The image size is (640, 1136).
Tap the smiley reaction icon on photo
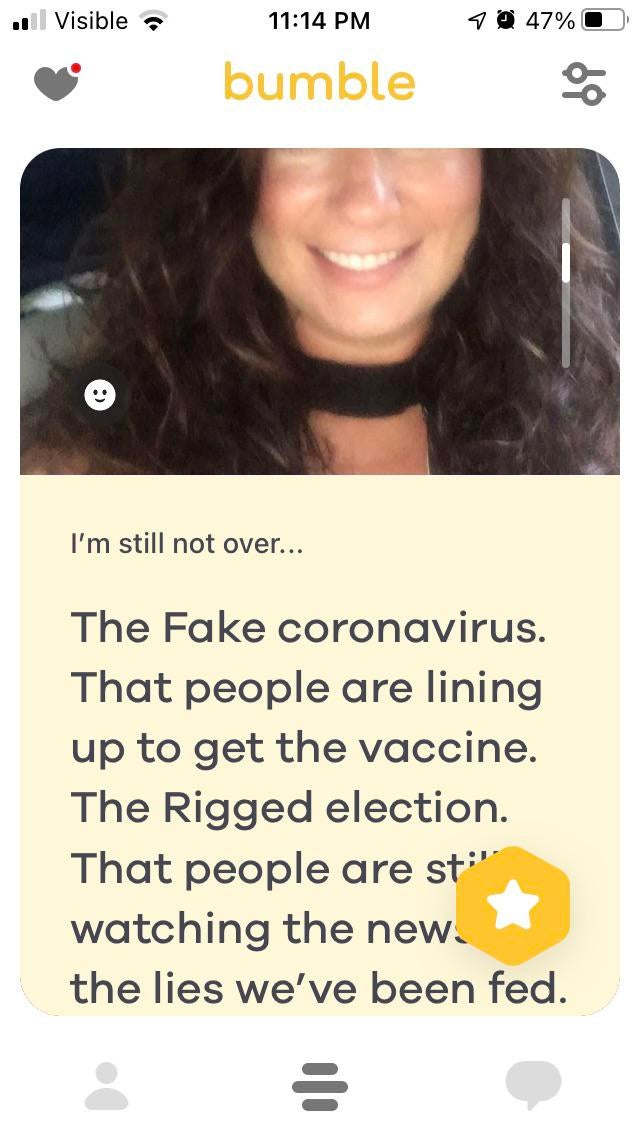click(x=99, y=395)
